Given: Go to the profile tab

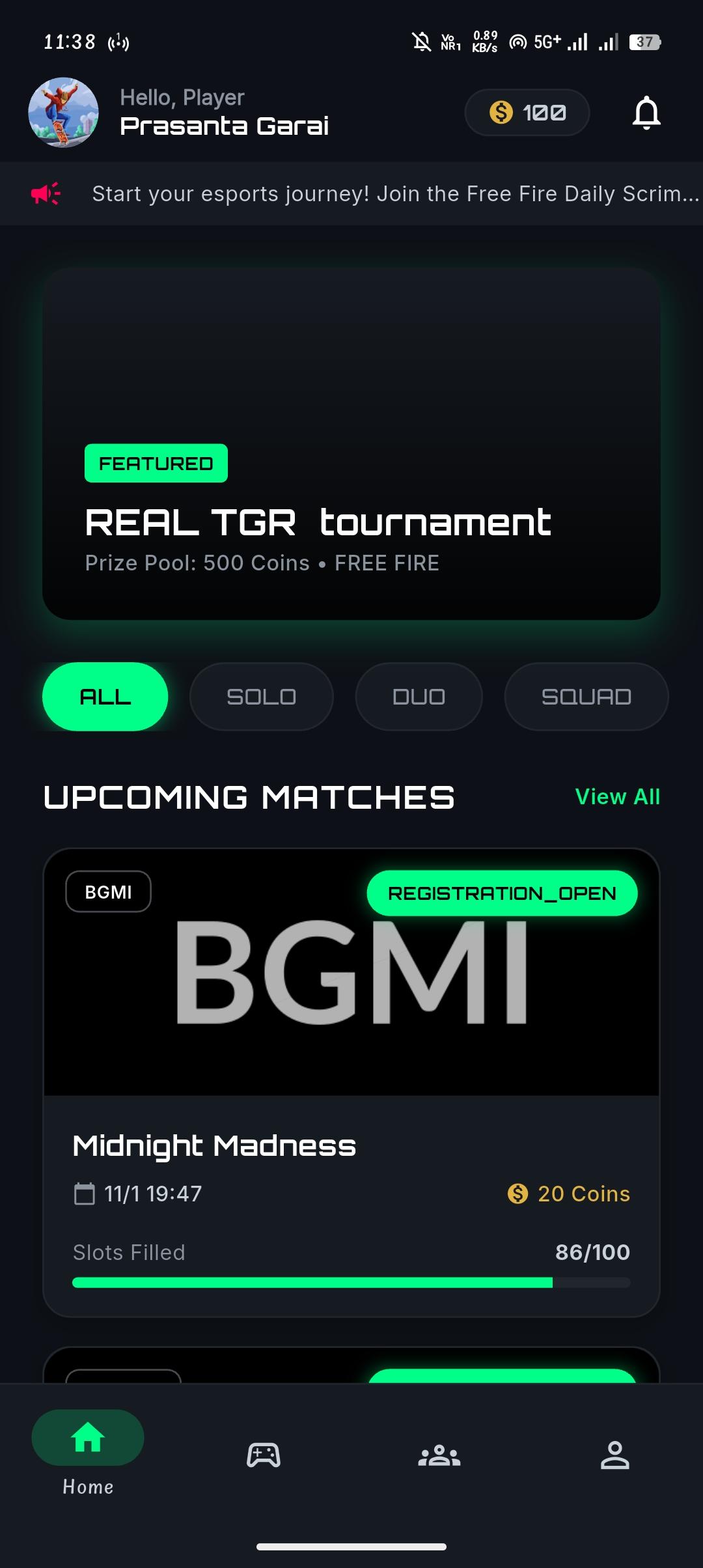Looking at the screenshot, I should pos(614,1455).
